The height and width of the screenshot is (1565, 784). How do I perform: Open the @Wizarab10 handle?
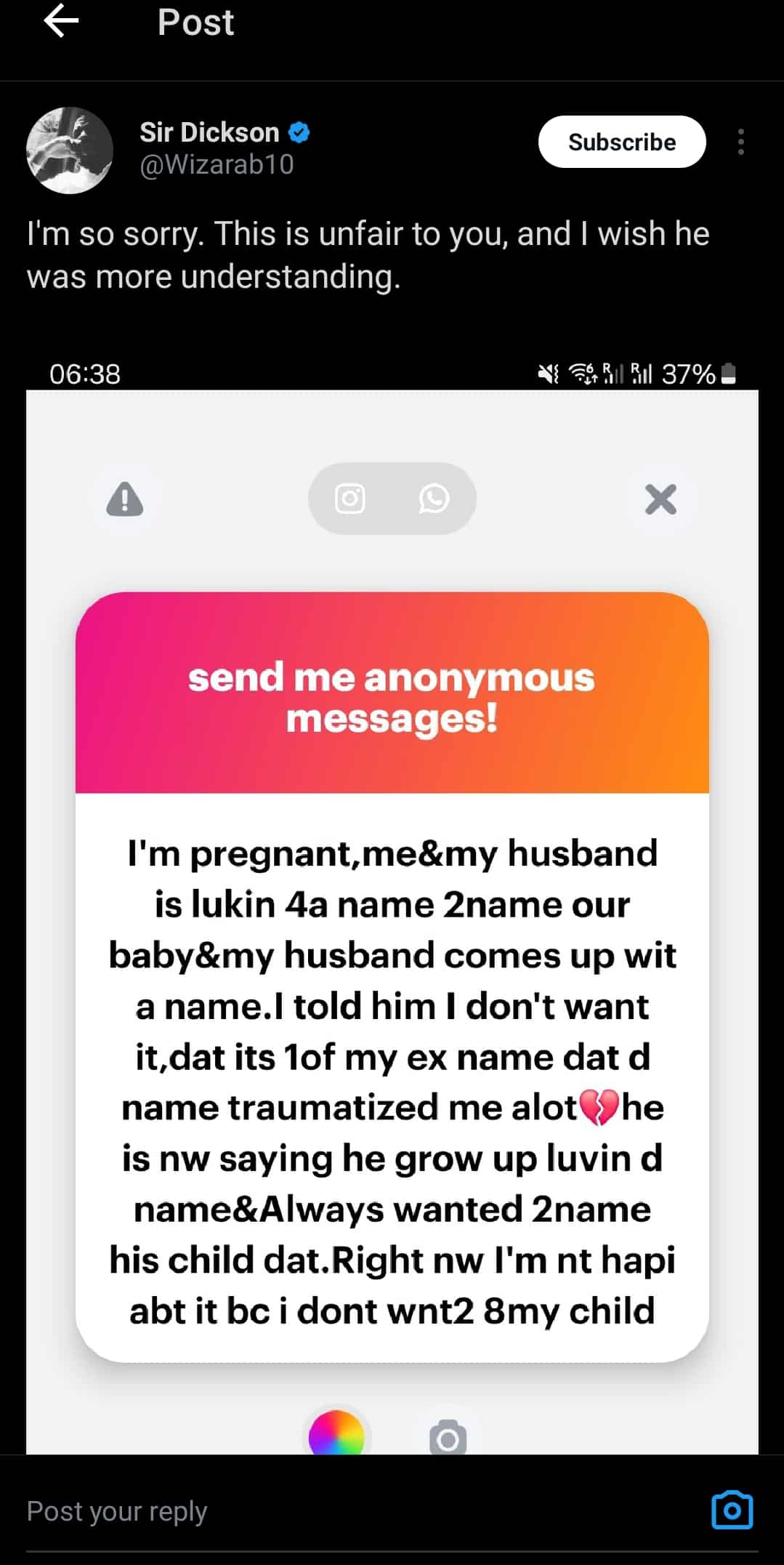coord(217,165)
